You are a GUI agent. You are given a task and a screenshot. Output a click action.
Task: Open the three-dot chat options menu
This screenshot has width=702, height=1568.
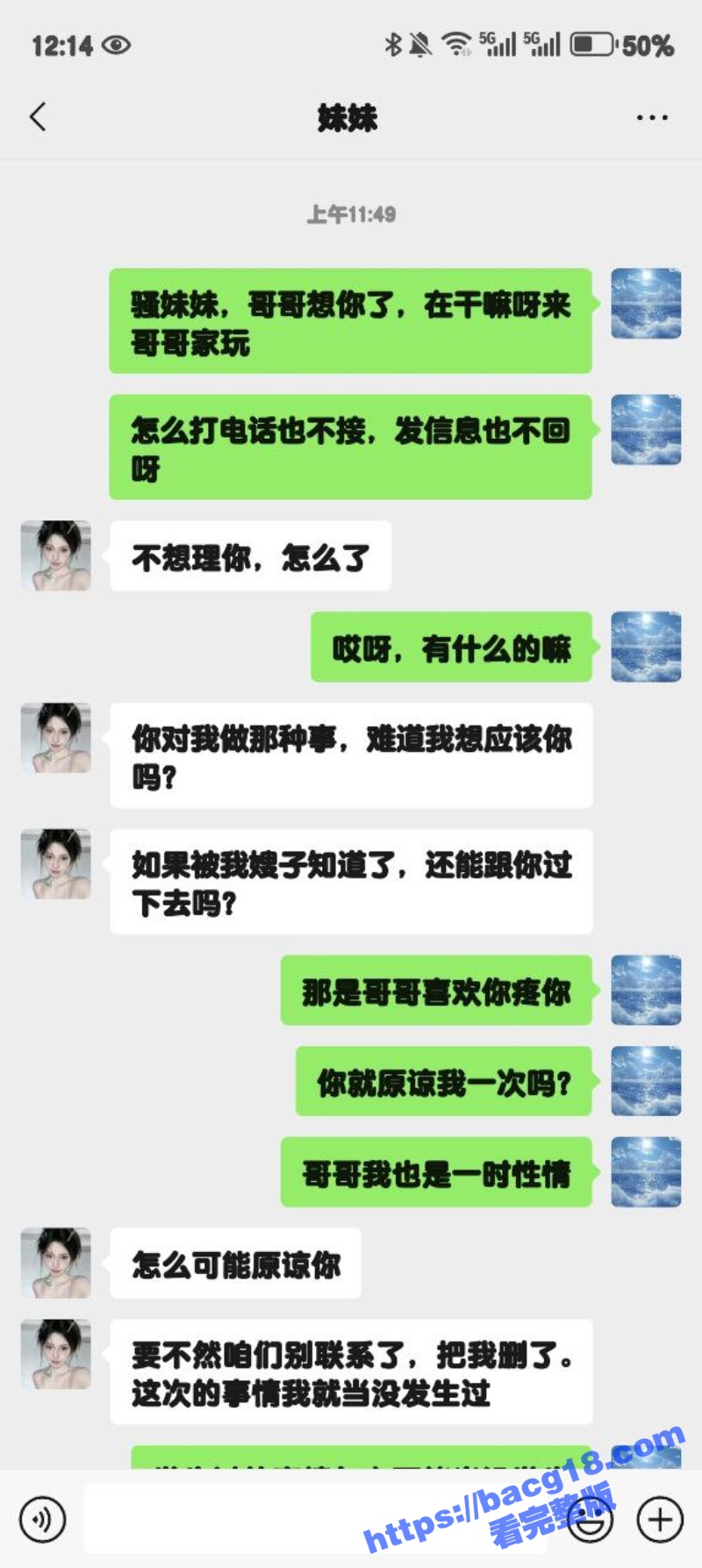[649, 116]
